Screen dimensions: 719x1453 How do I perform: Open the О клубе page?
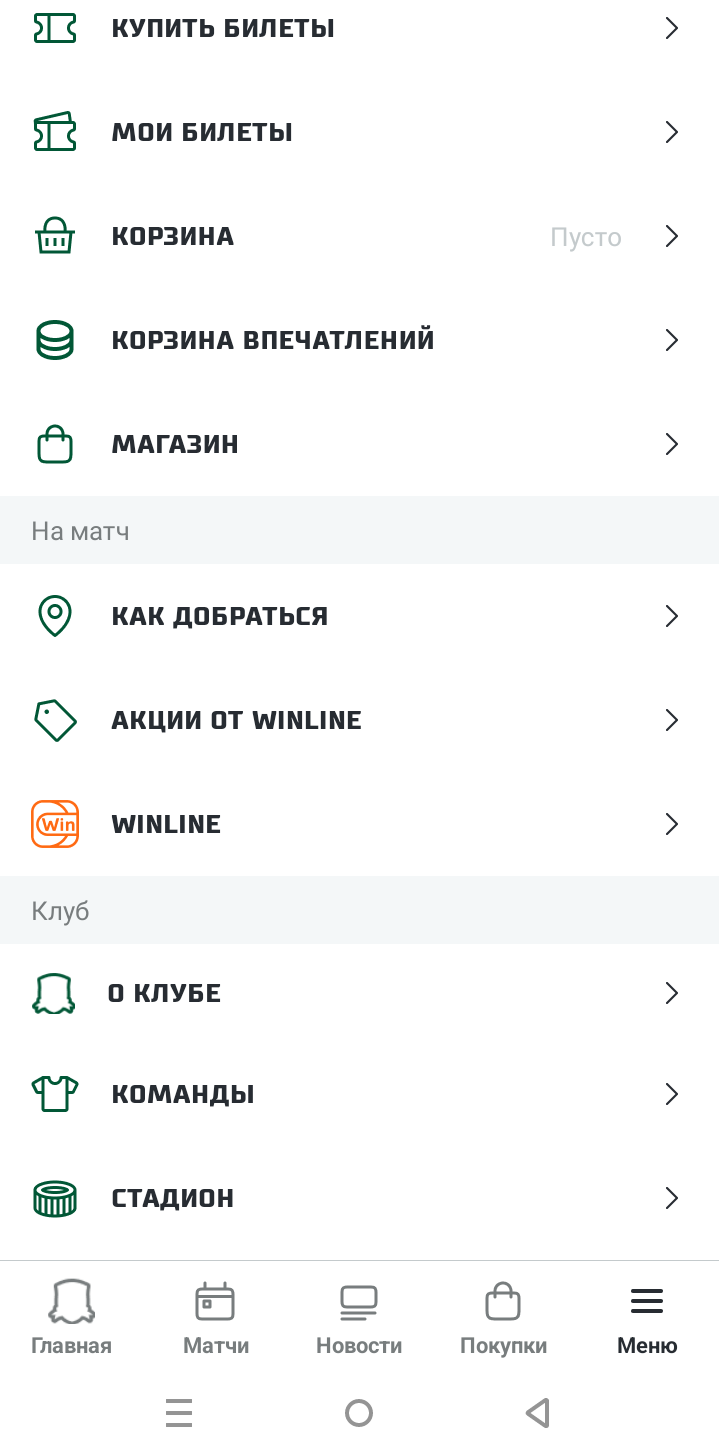point(359,993)
